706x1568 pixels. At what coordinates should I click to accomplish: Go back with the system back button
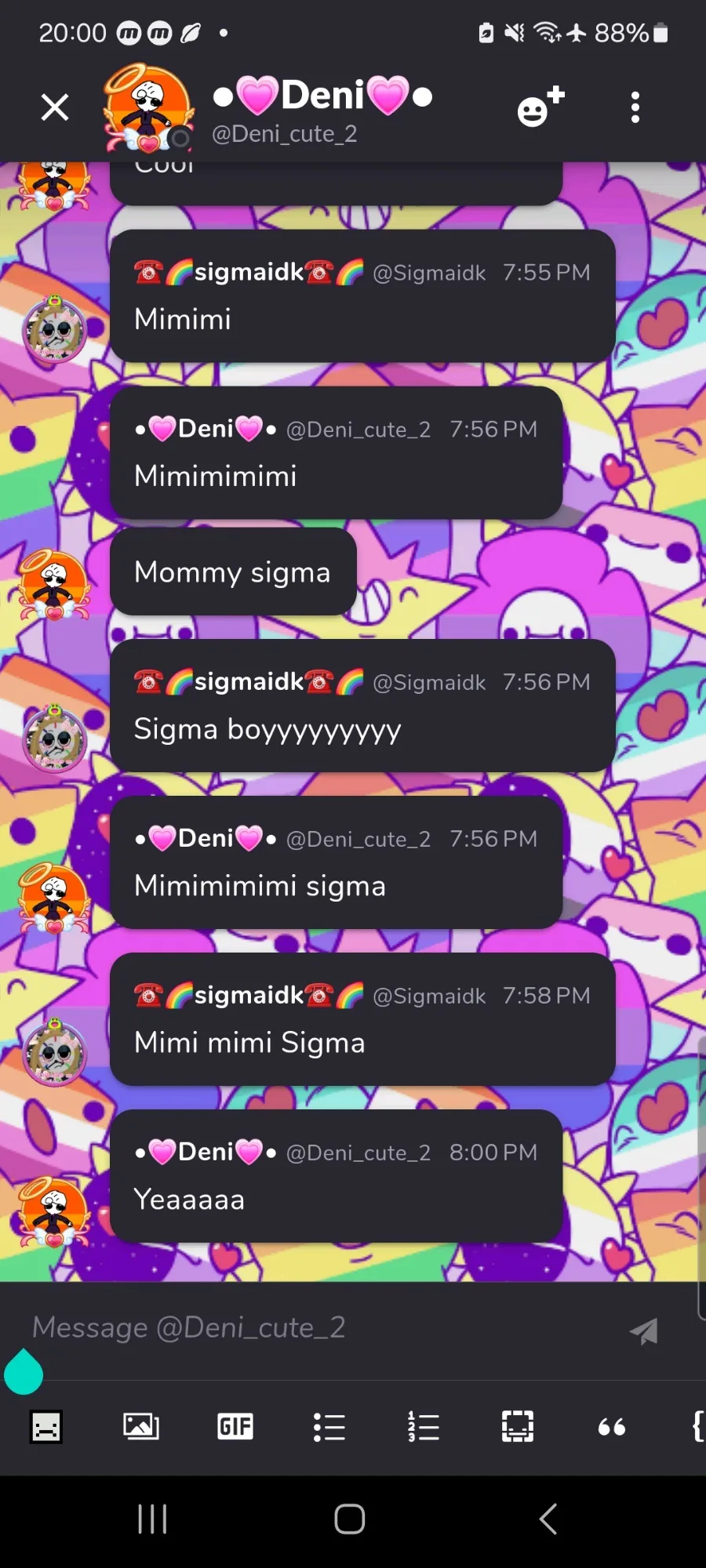pos(548,1519)
